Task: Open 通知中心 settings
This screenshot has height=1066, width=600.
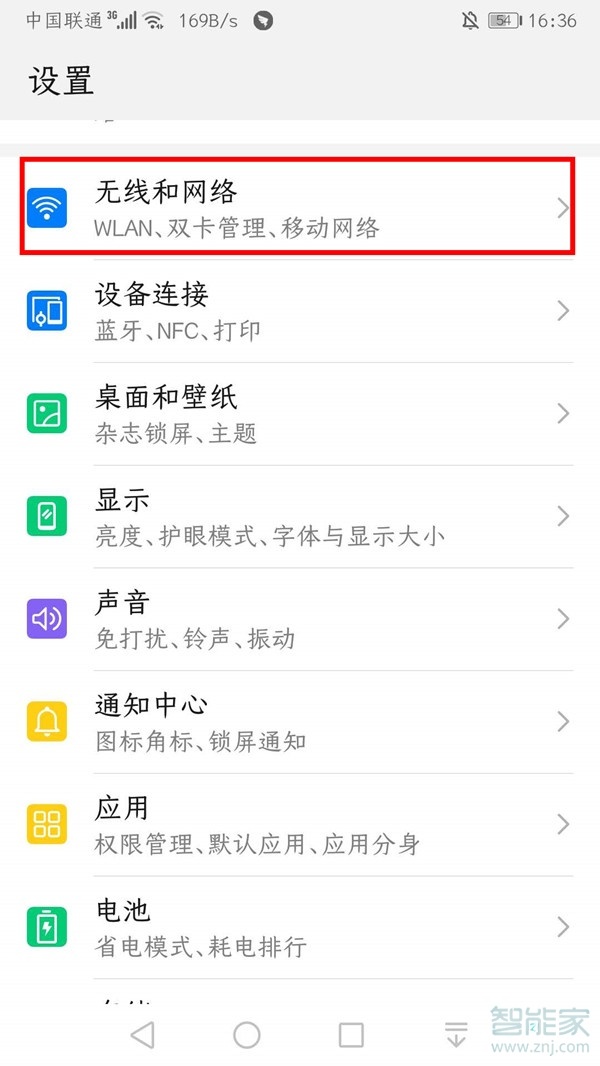Action: 300,722
